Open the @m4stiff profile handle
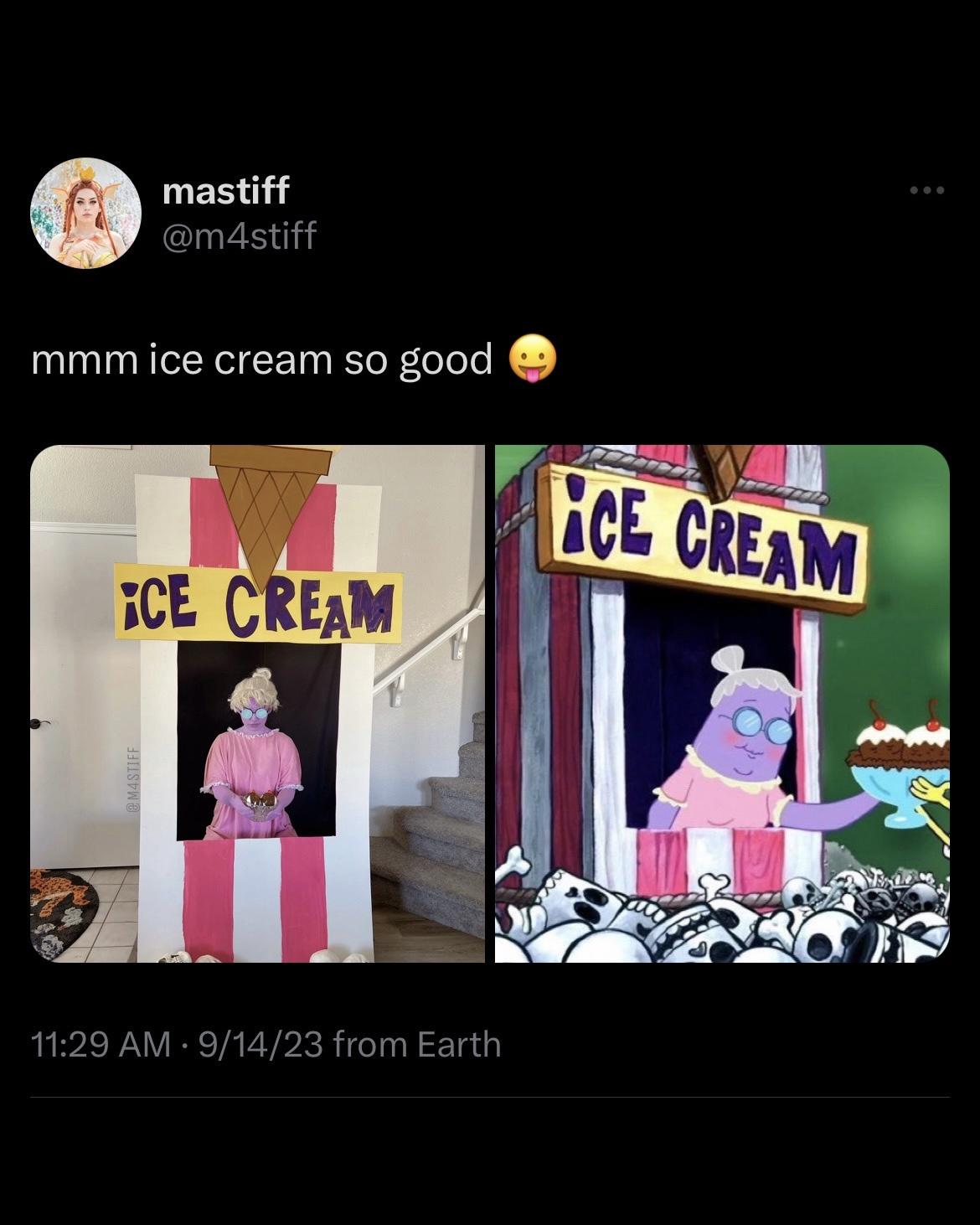 (x=240, y=235)
